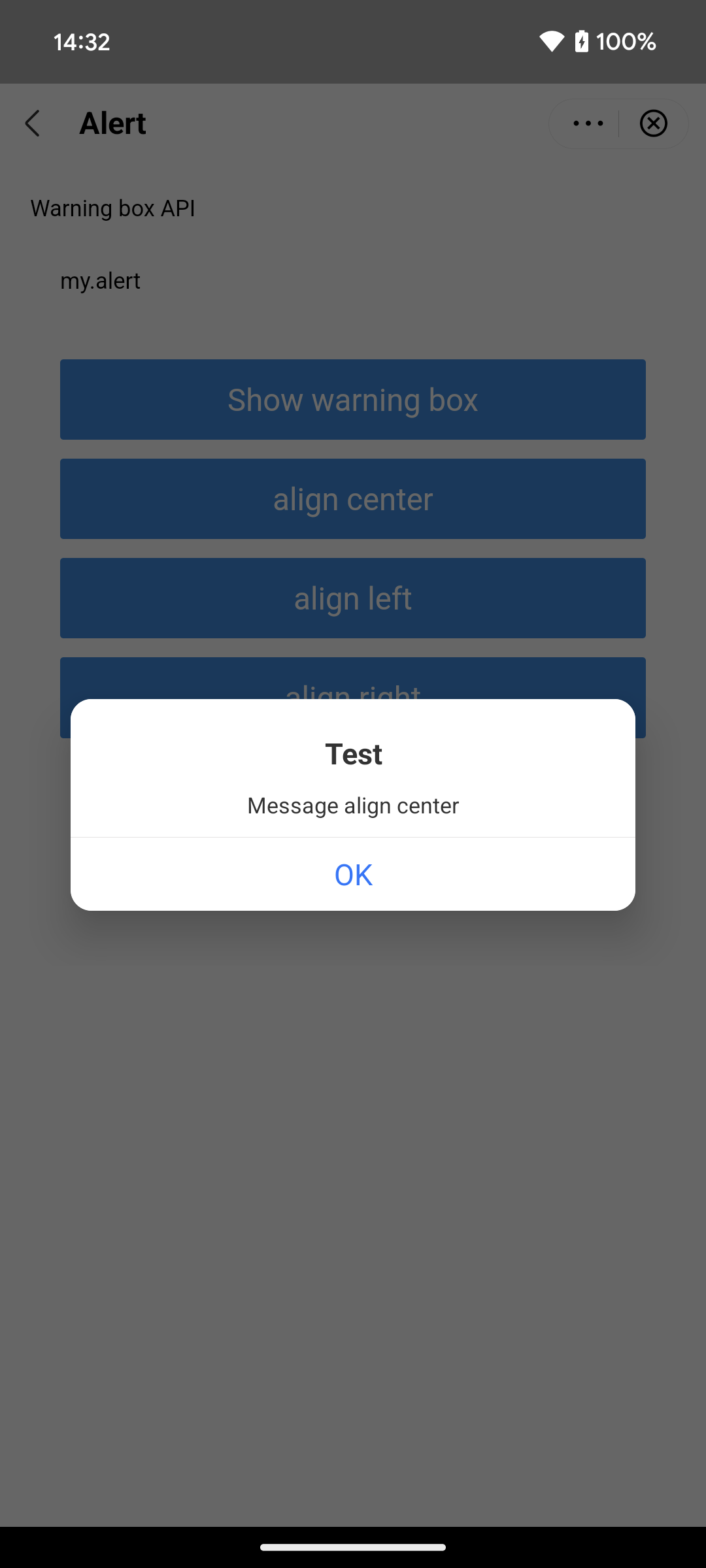Choose the align left button
The image size is (706, 1568).
click(353, 598)
